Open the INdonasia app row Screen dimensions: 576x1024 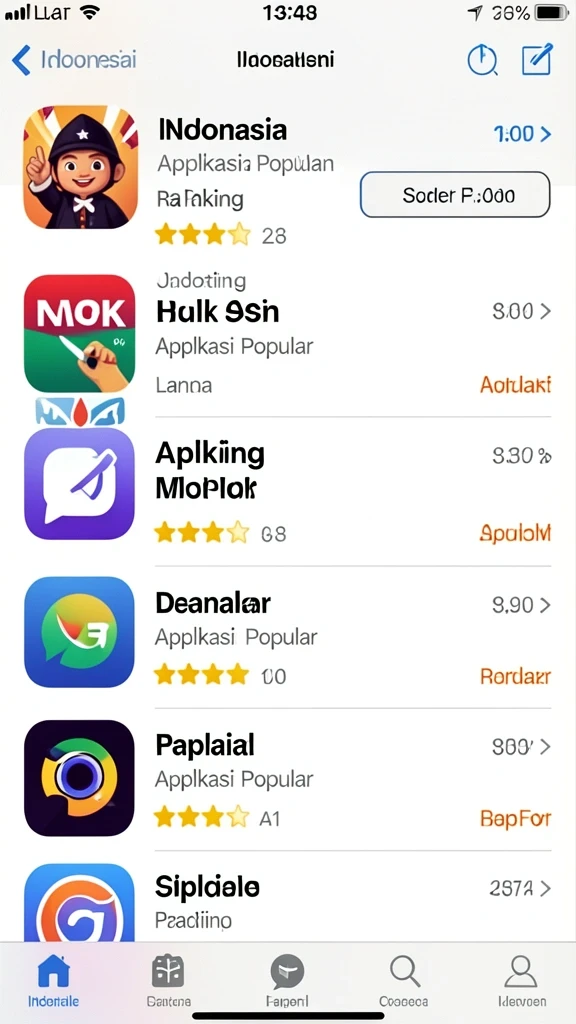pos(287,176)
